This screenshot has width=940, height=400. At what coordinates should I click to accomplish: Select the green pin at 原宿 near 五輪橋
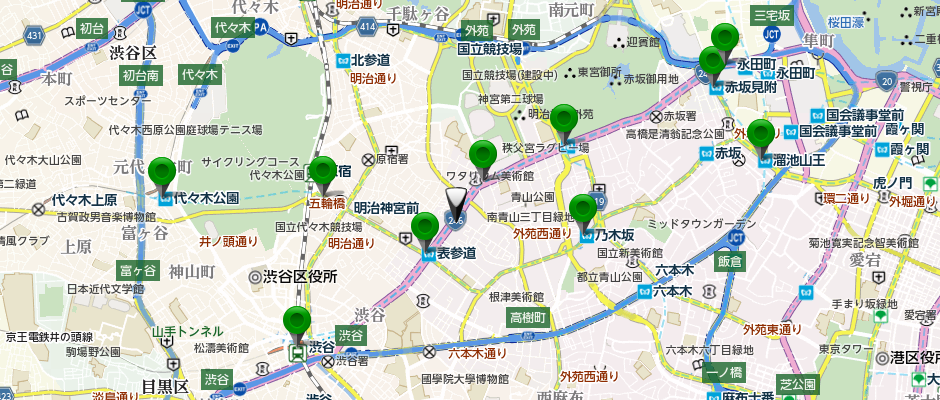322,172
